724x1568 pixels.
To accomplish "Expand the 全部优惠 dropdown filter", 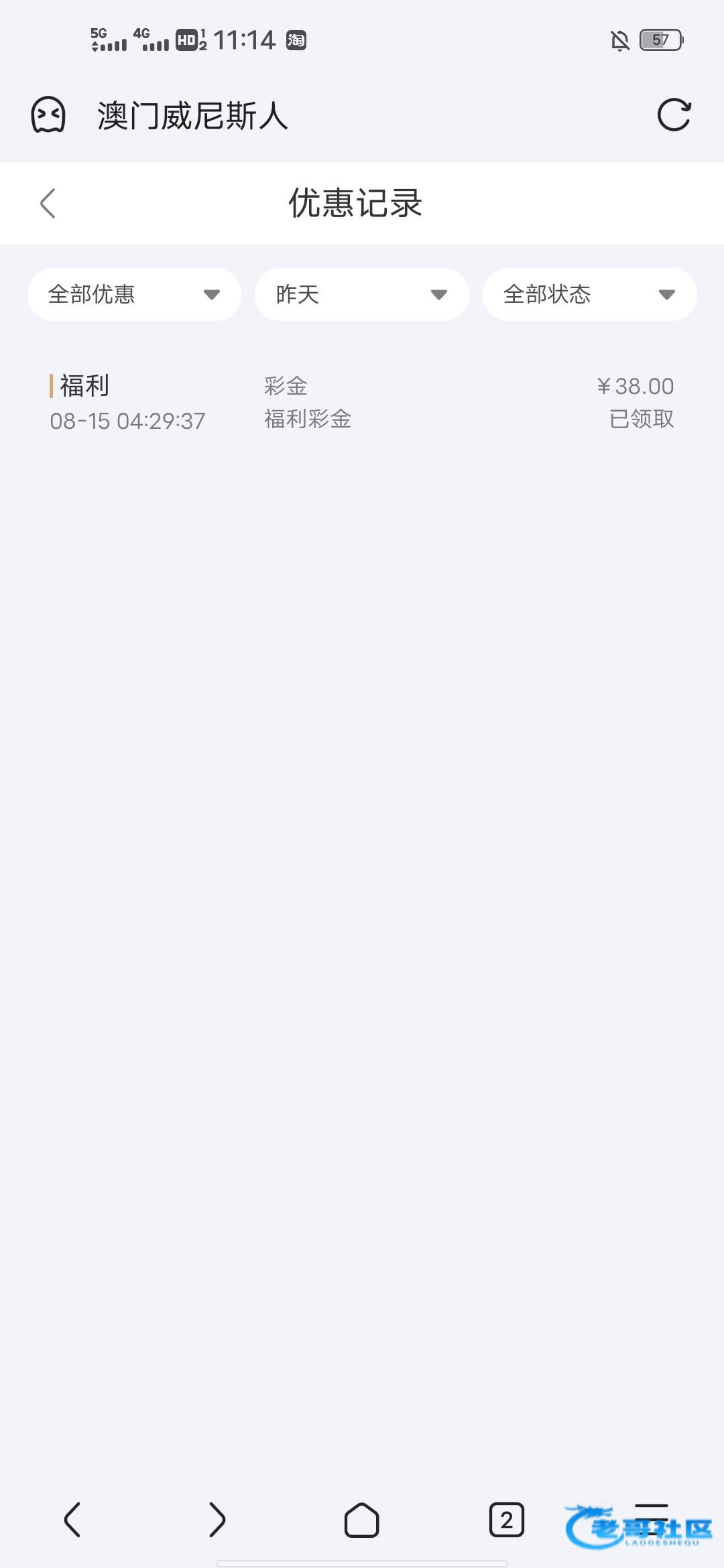I will pyautogui.click(x=134, y=294).
